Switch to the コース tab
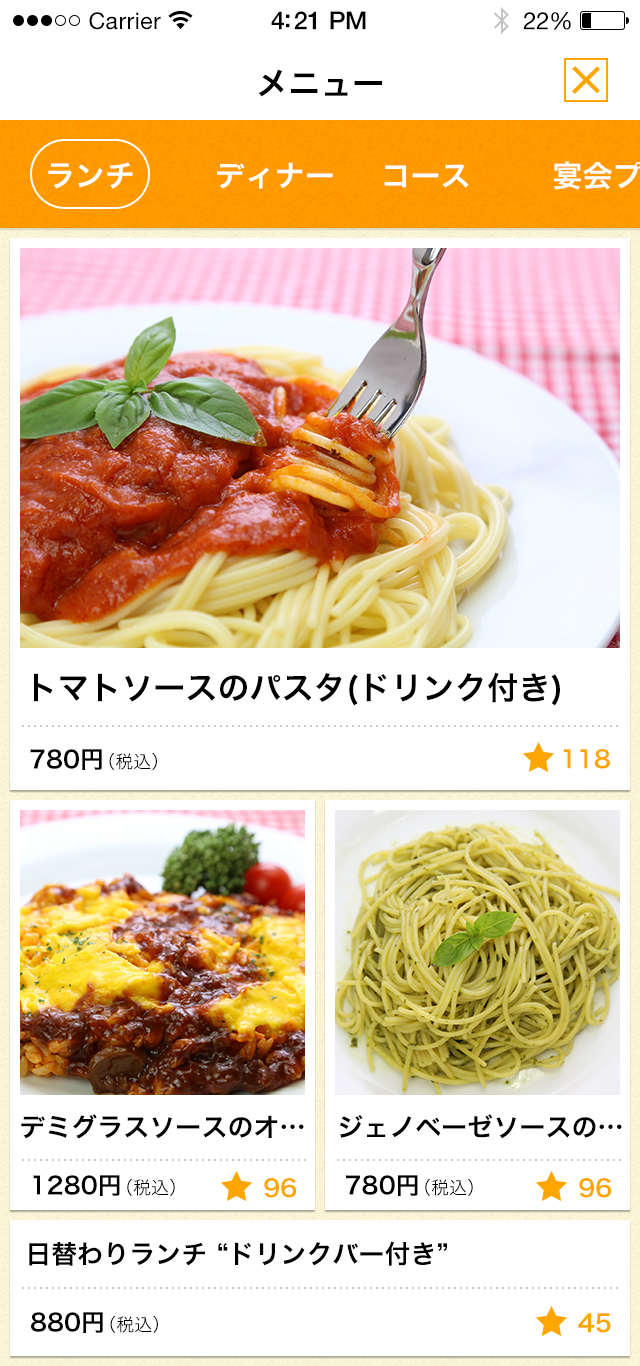The height and width of the screenshot is (1366, 640). (x=425, y=176)
